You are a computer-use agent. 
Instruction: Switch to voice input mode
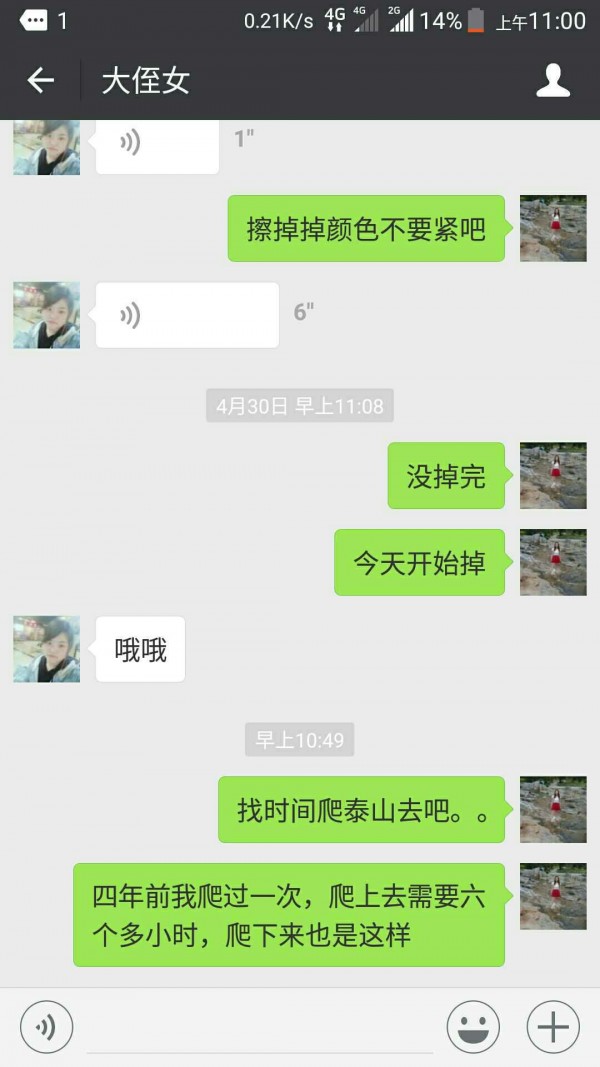point(46,1026)
